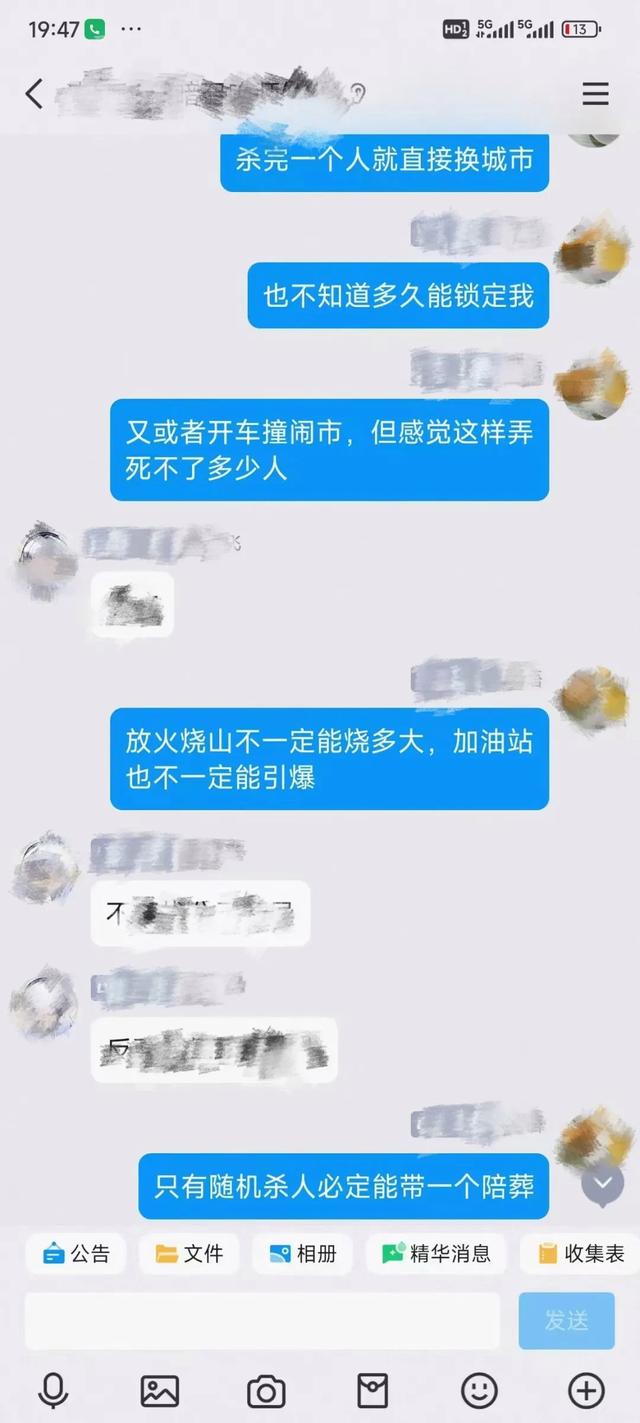Open the picture gallery icon
This screenshot has height=1423, width=640.
tap(160, 1390)
